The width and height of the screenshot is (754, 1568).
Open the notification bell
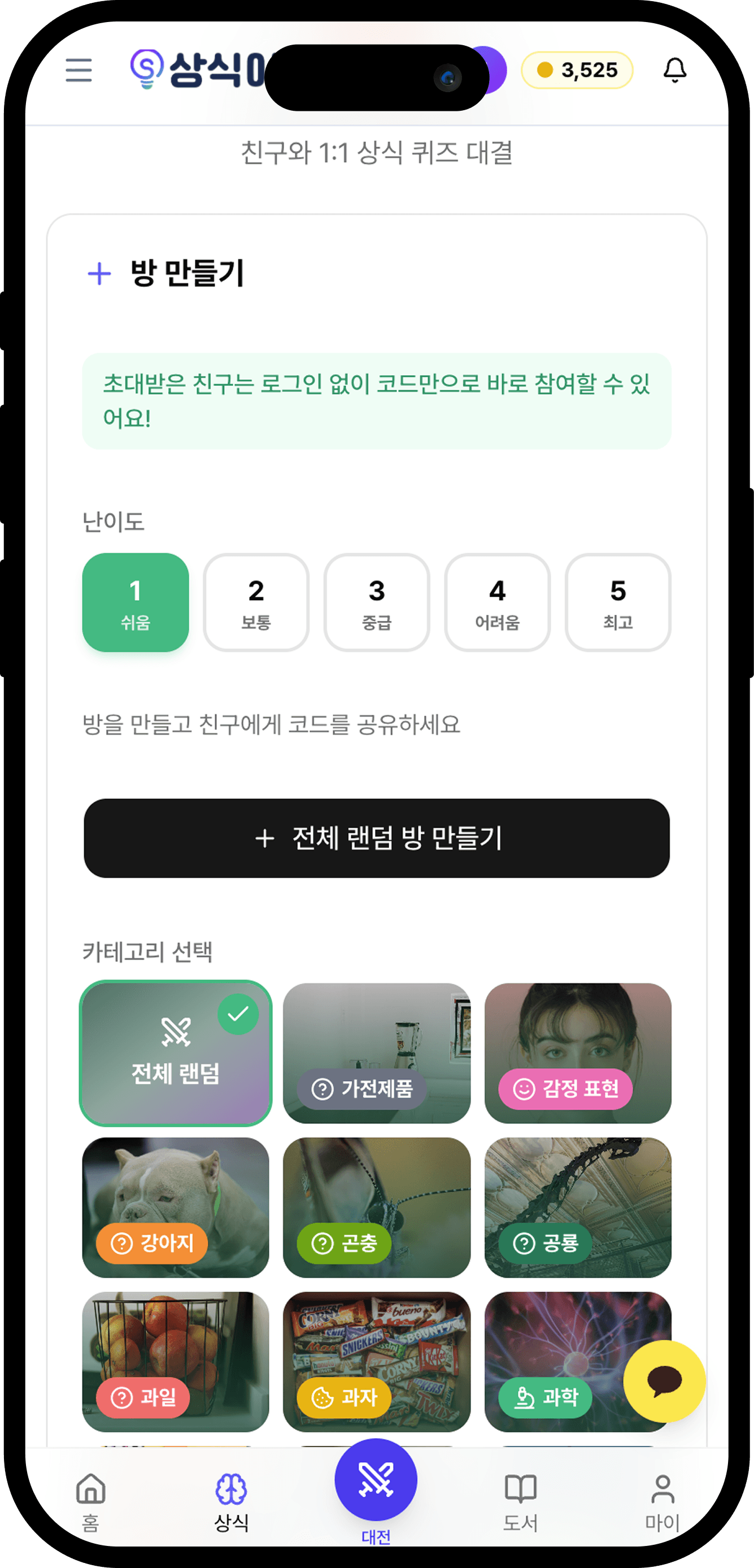point(674,70)
